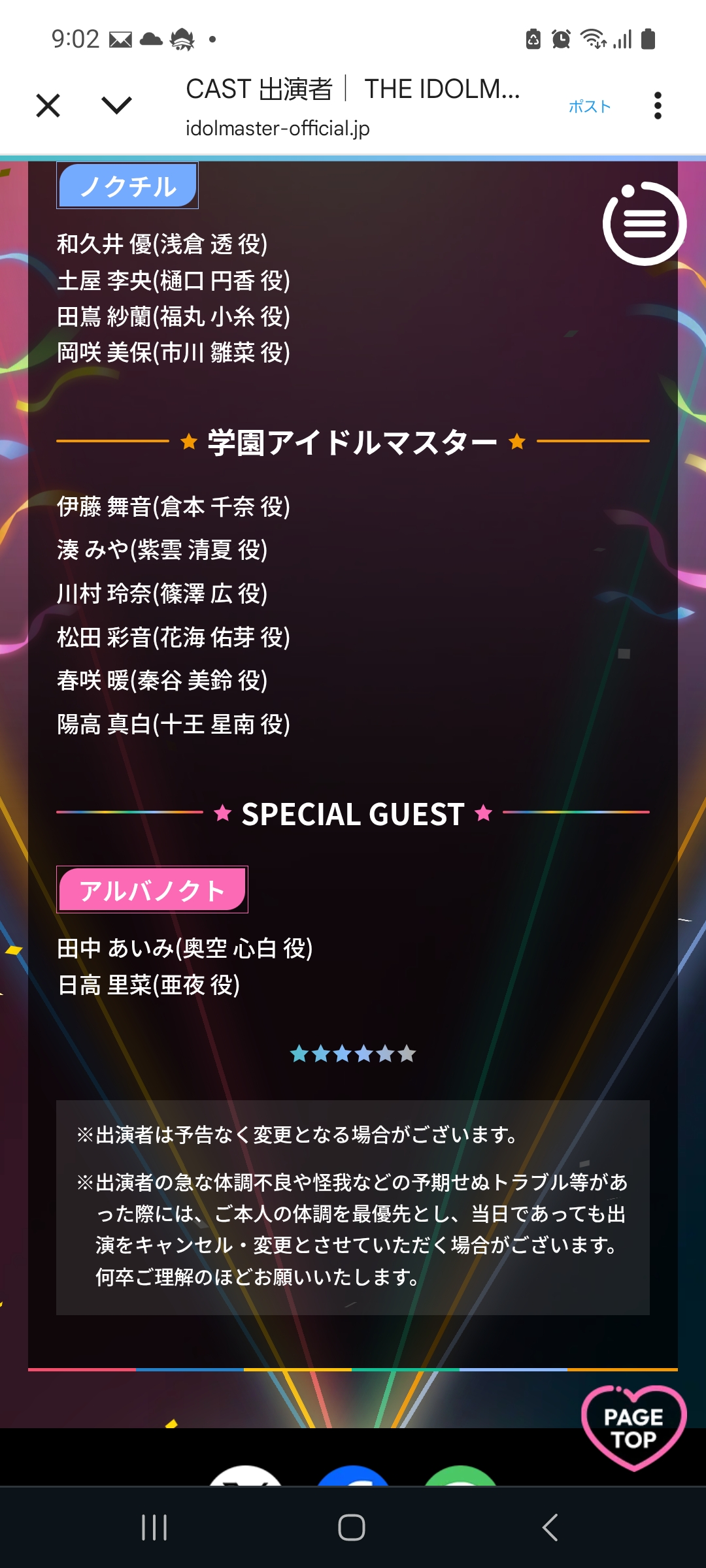Open the recent apps overview

pyautogui.click(x=154, y=1527)
